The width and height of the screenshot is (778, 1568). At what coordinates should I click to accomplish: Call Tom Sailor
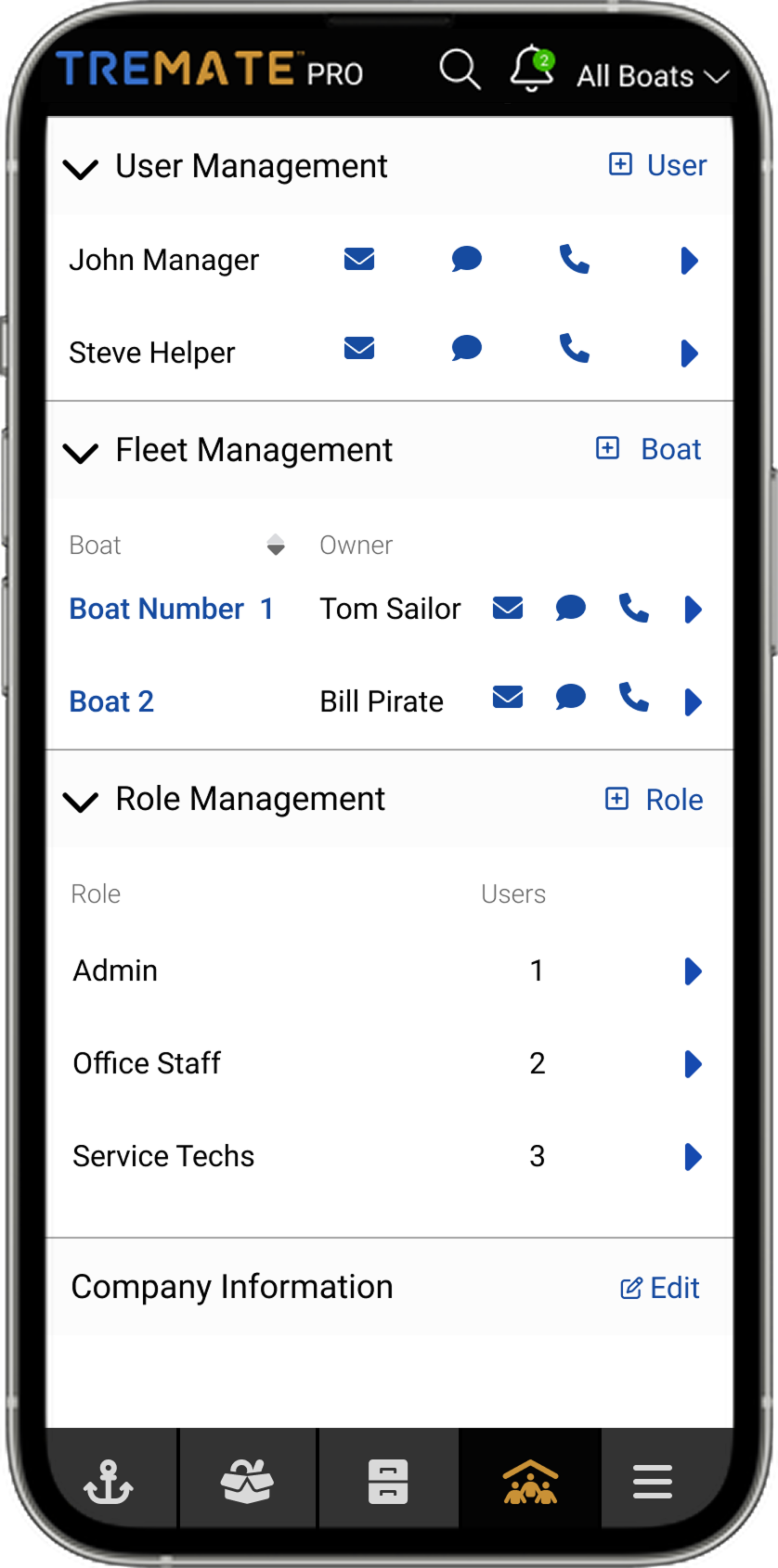[x=633, y=608]
